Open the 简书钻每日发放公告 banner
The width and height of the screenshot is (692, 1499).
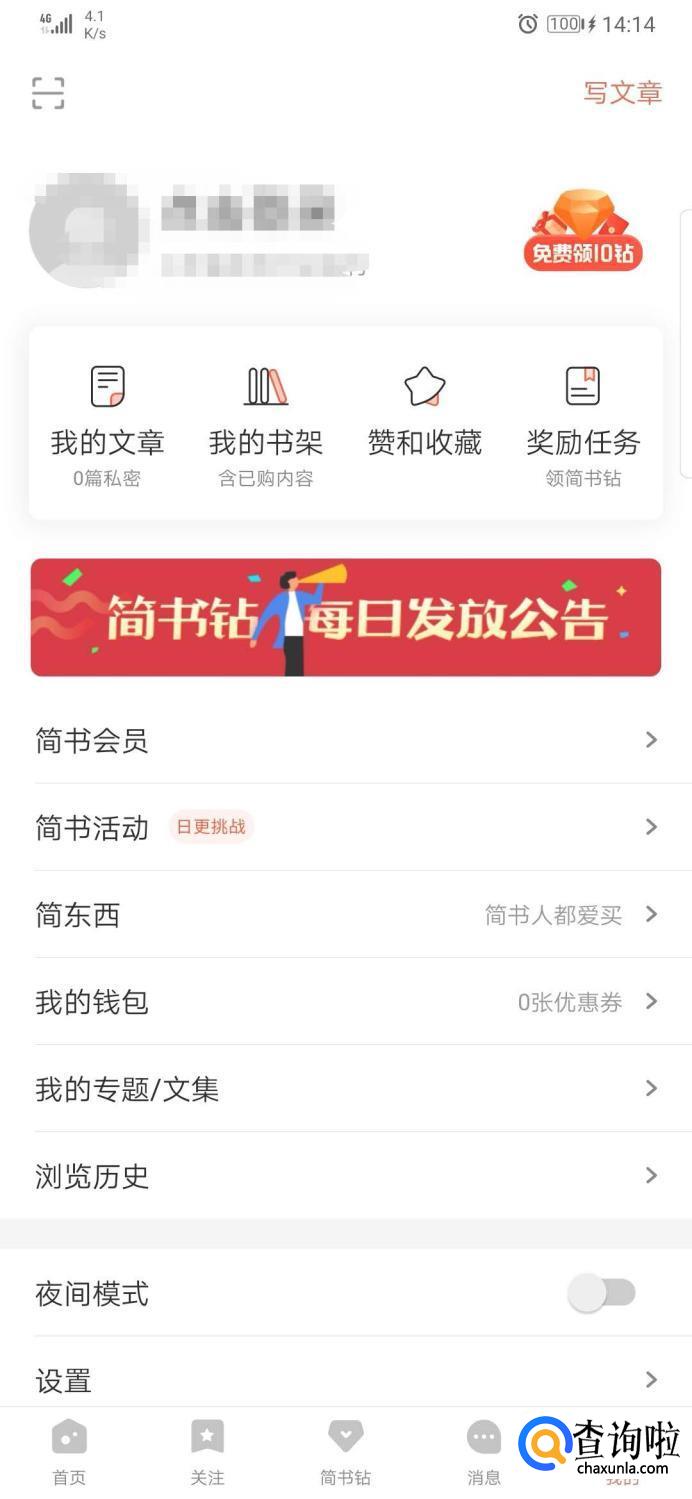pyautogui.click(x=346, y=617)
